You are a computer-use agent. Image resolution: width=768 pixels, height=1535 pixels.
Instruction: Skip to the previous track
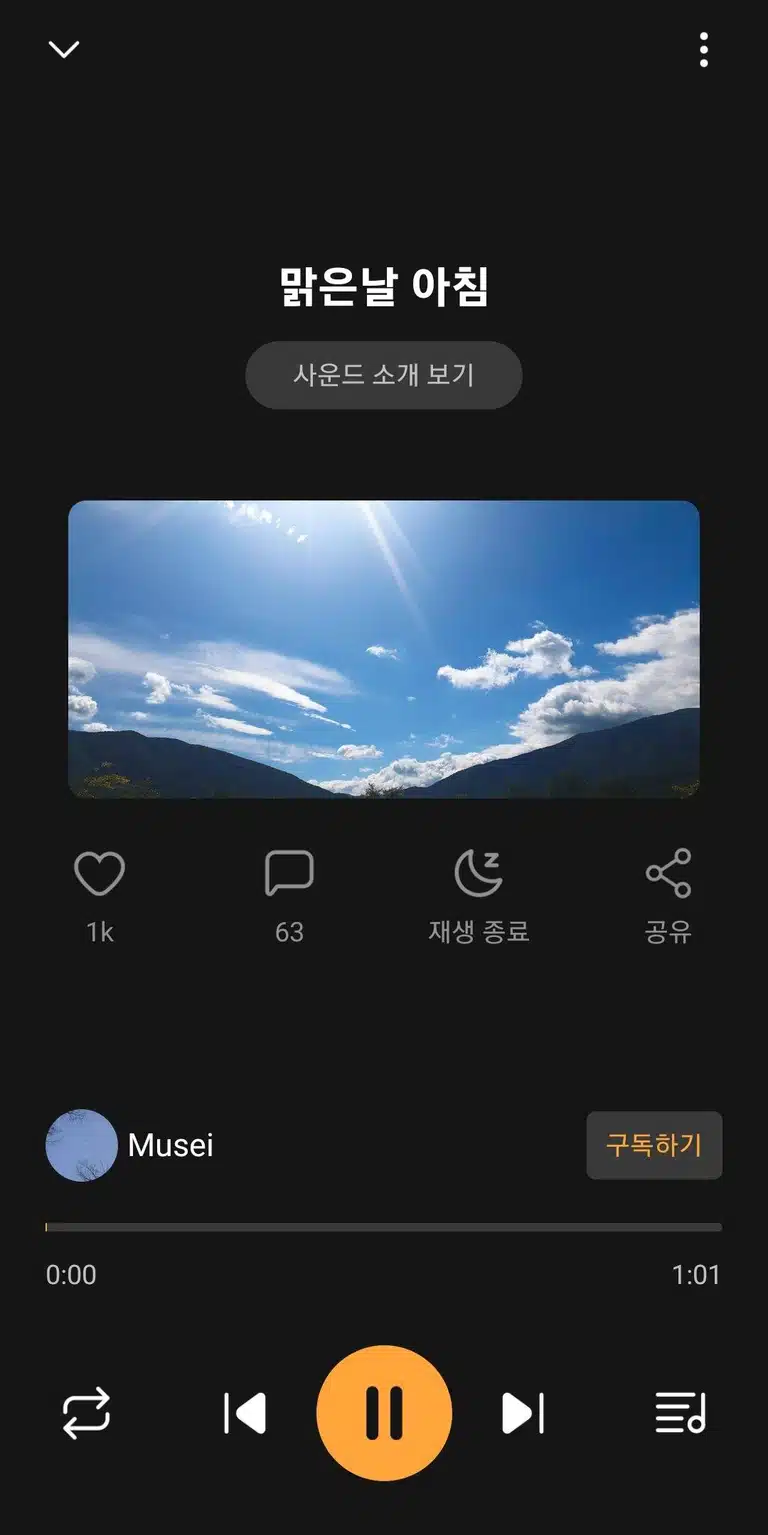click(x=245, y=1413)
